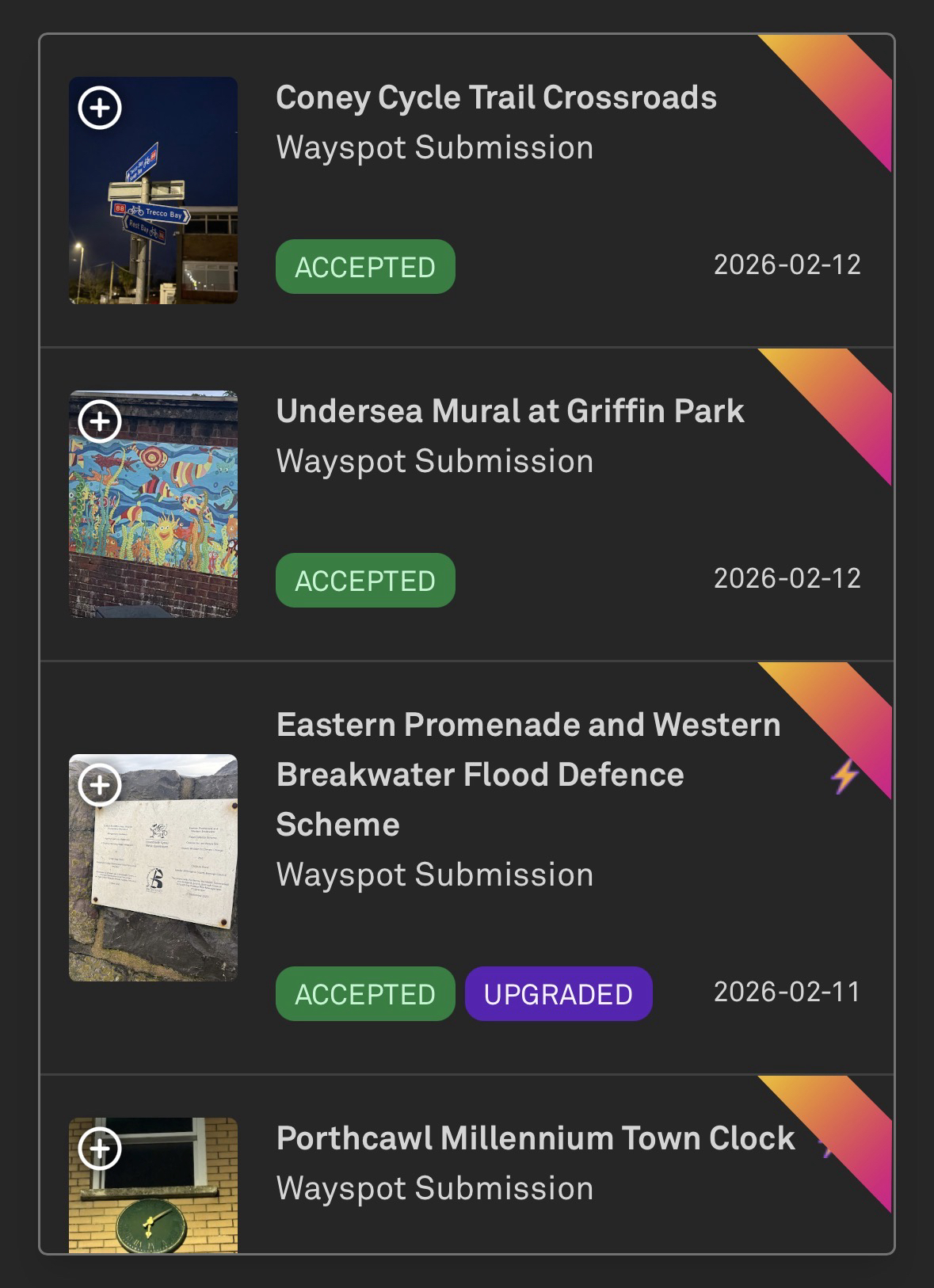Open the Porthcawl Millennium Town Clock submission
The width and height of the screenshot is (934, 1288).
[x=535, y=1138]
